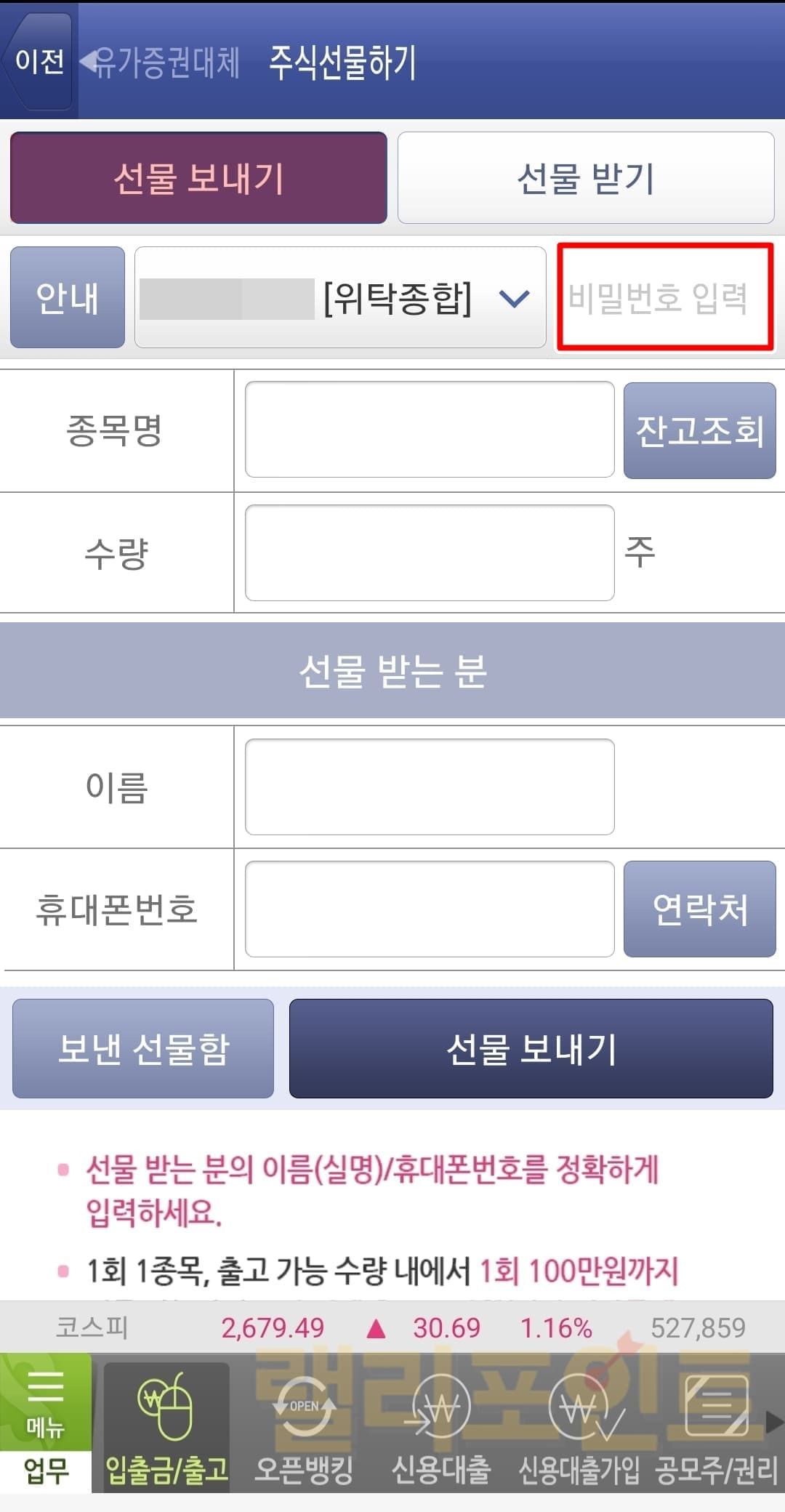Select 입출금/출고 in the bottom bar

point(167,1425)
